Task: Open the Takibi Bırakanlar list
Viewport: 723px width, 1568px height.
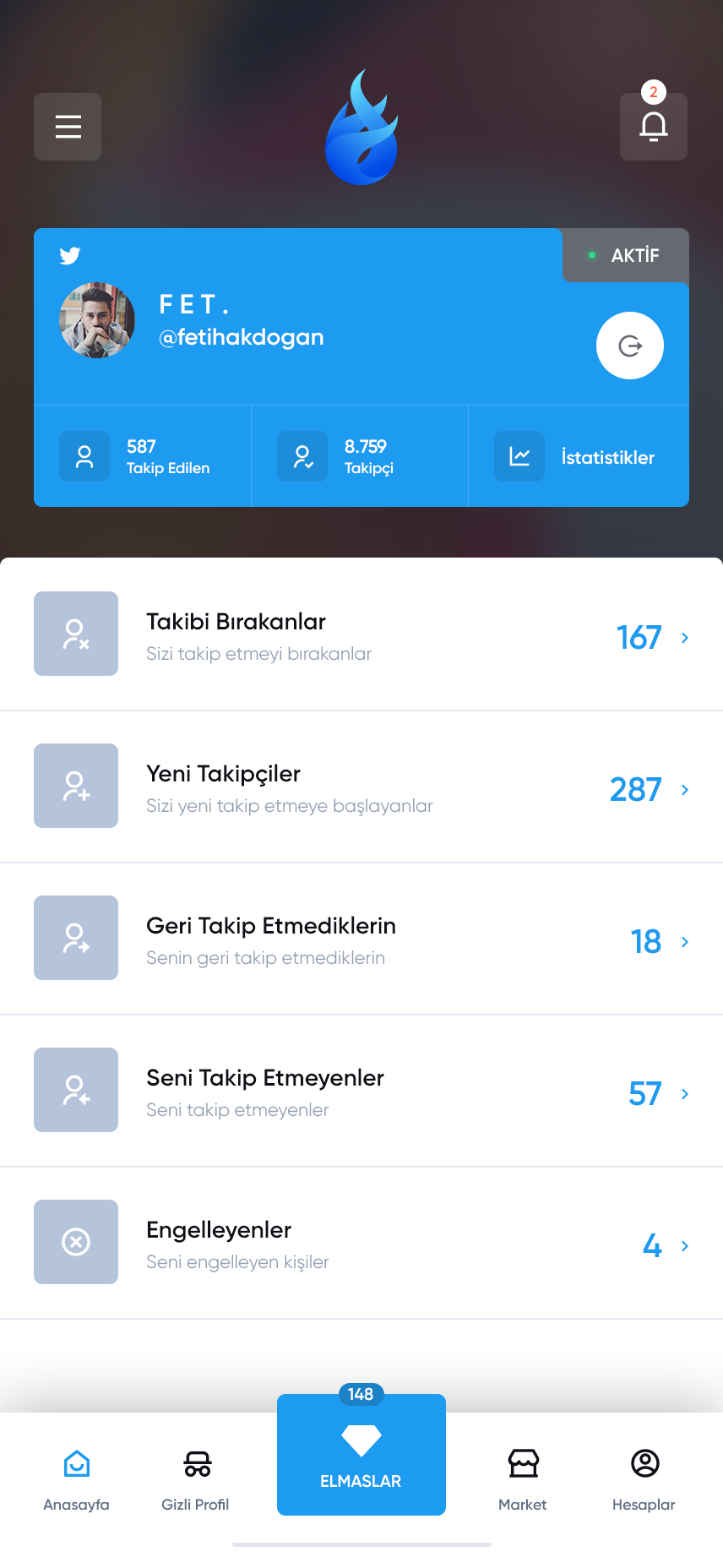Action: point(361,634)
